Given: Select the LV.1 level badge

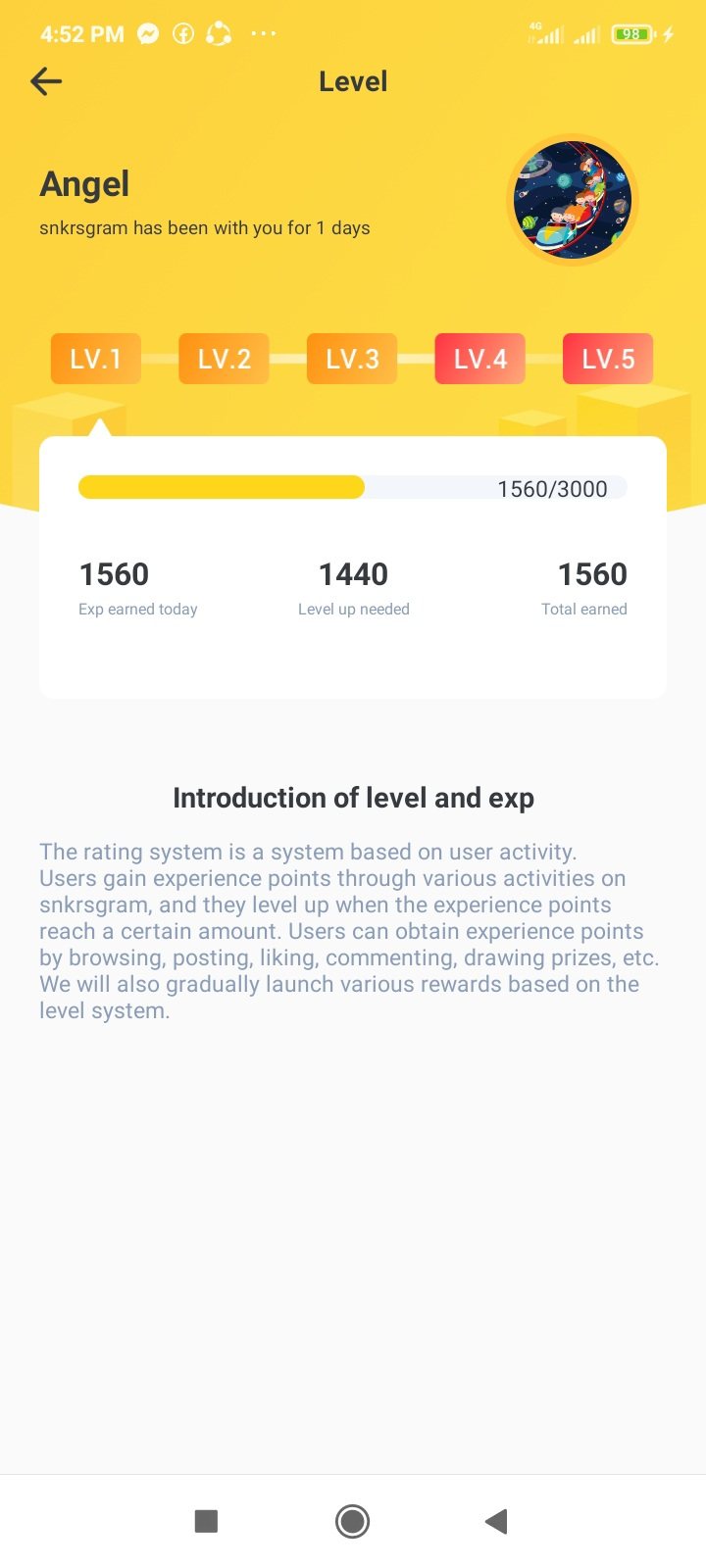Looking at the screenshot, I should pos(96,359).
